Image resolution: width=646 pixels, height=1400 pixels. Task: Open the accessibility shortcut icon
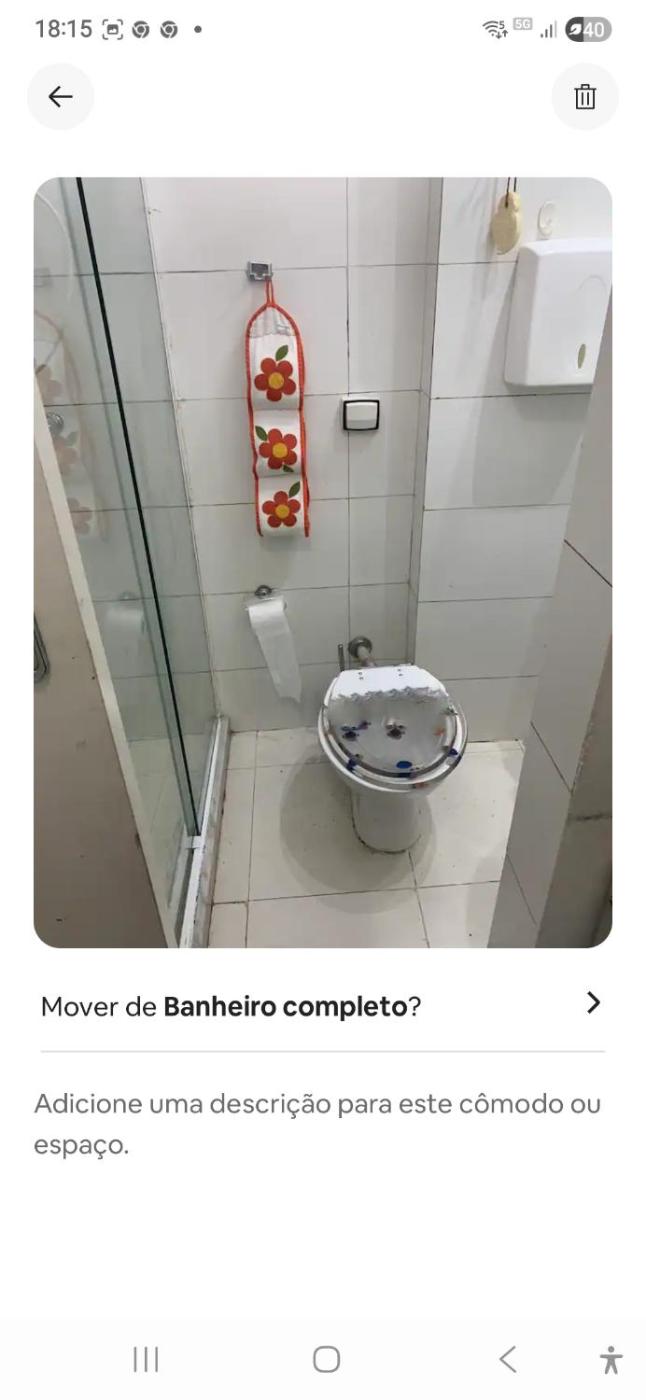(x=610, y=1360)
